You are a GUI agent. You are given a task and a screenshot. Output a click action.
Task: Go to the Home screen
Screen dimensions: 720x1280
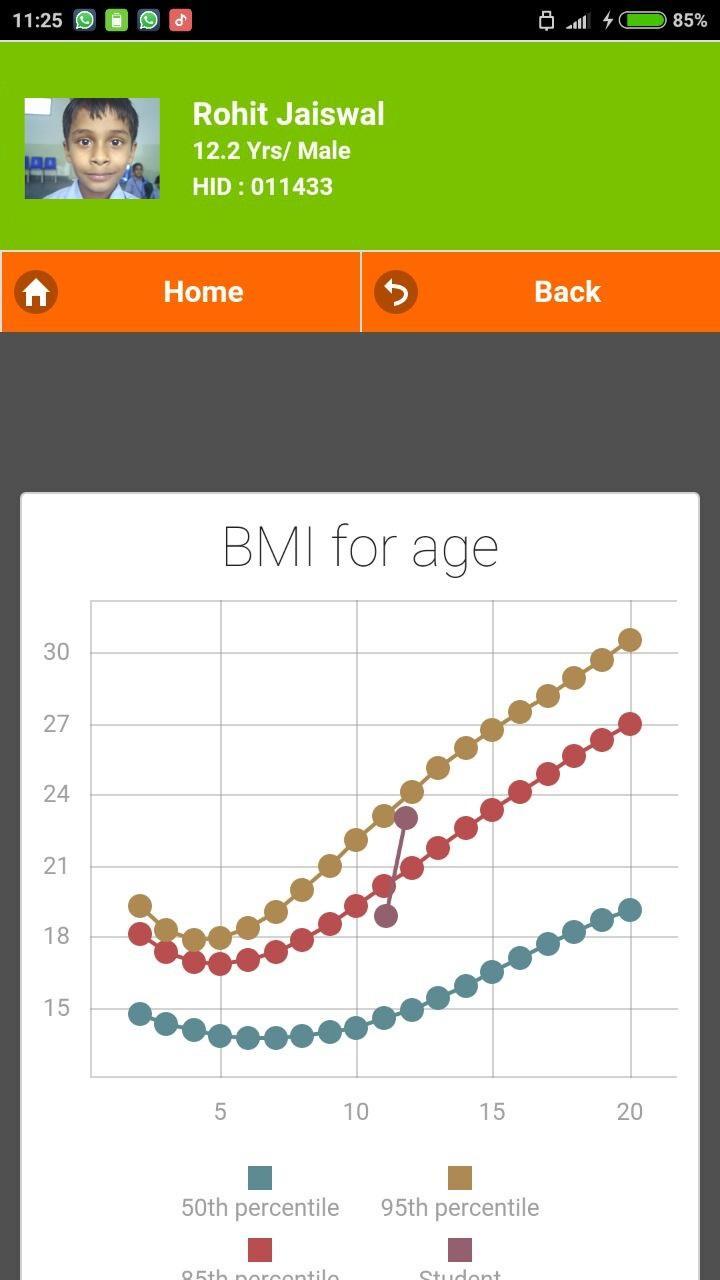[x=180, y=292]
